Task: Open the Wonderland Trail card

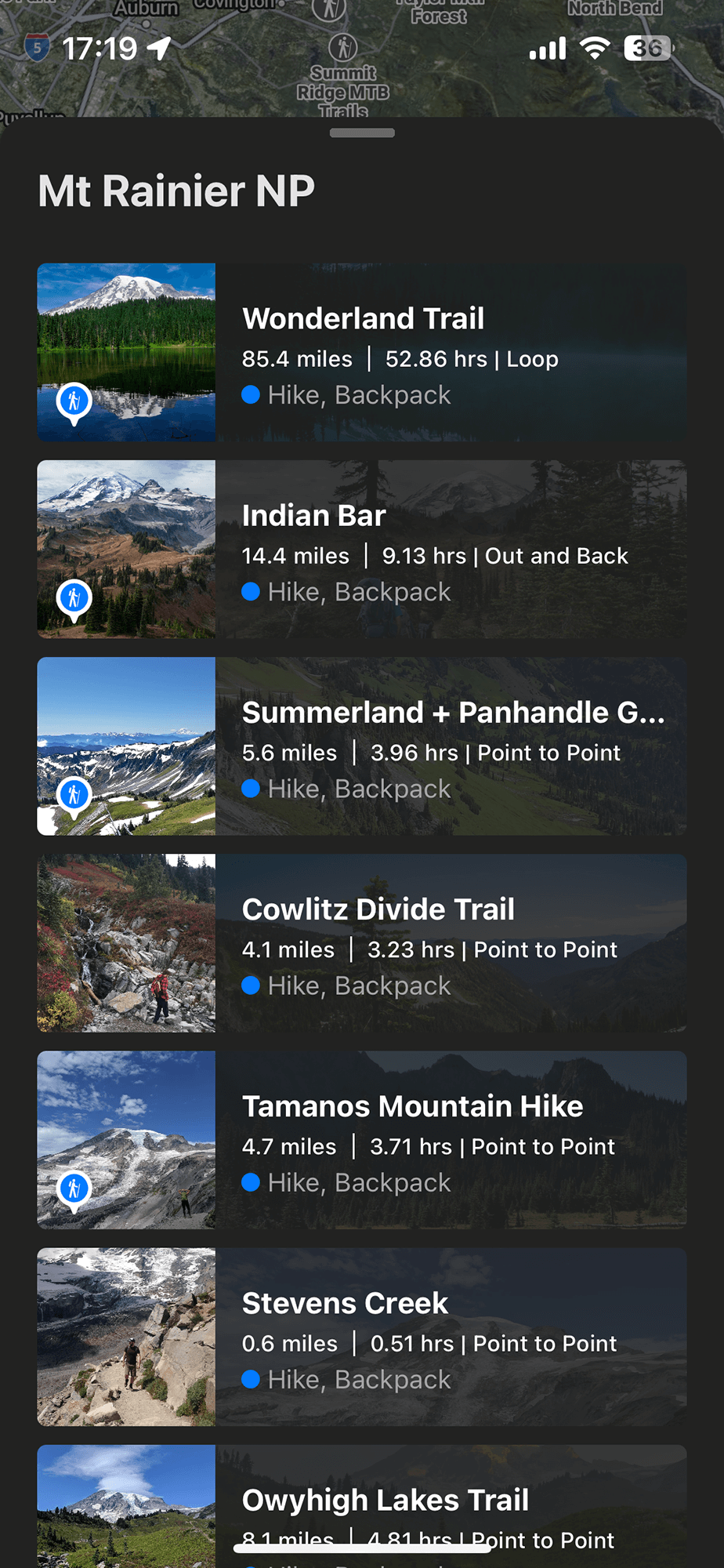Action: point(362,352)
